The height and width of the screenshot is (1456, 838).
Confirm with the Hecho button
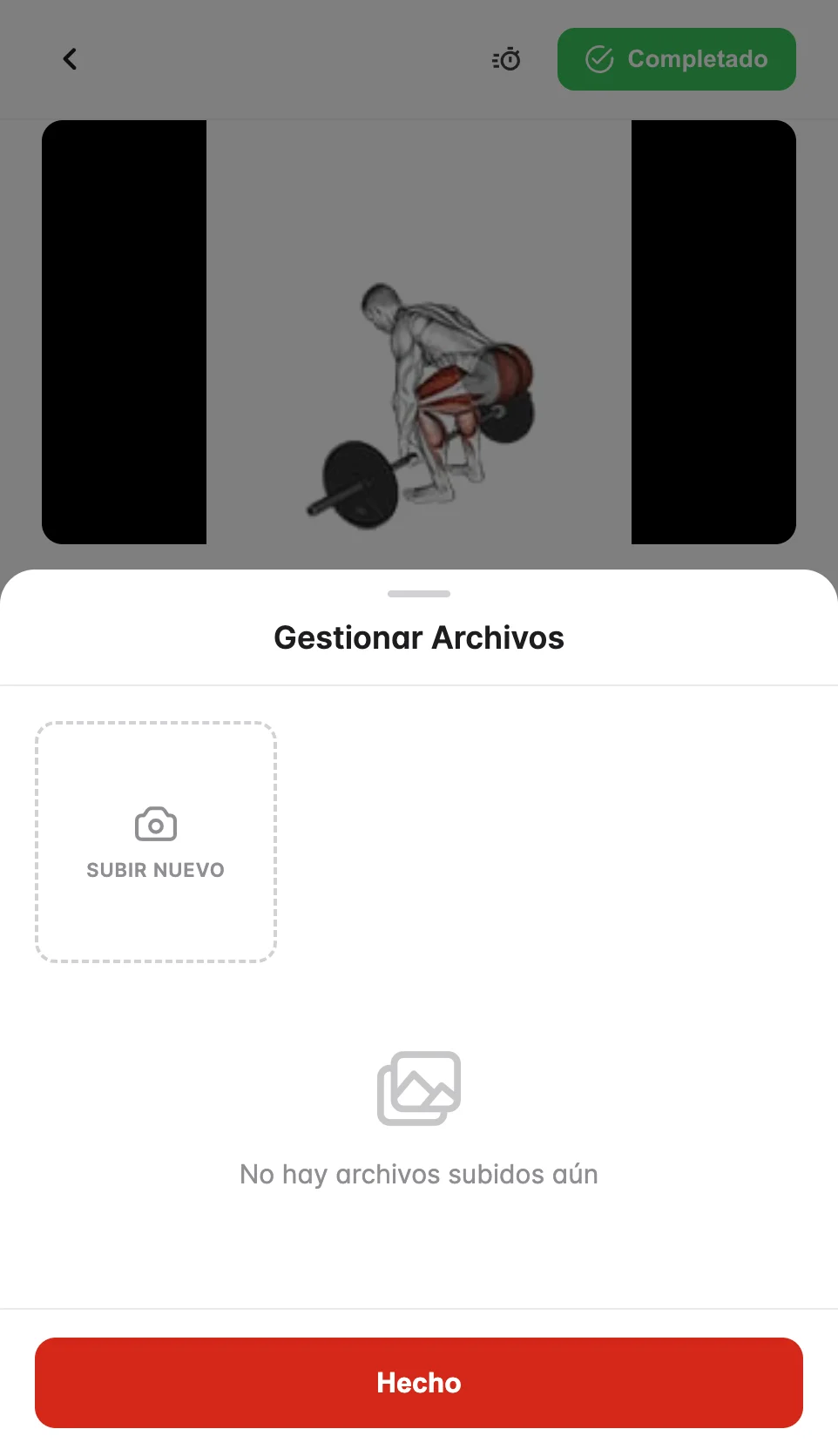pyautogui.click(x=419, y=1383)
